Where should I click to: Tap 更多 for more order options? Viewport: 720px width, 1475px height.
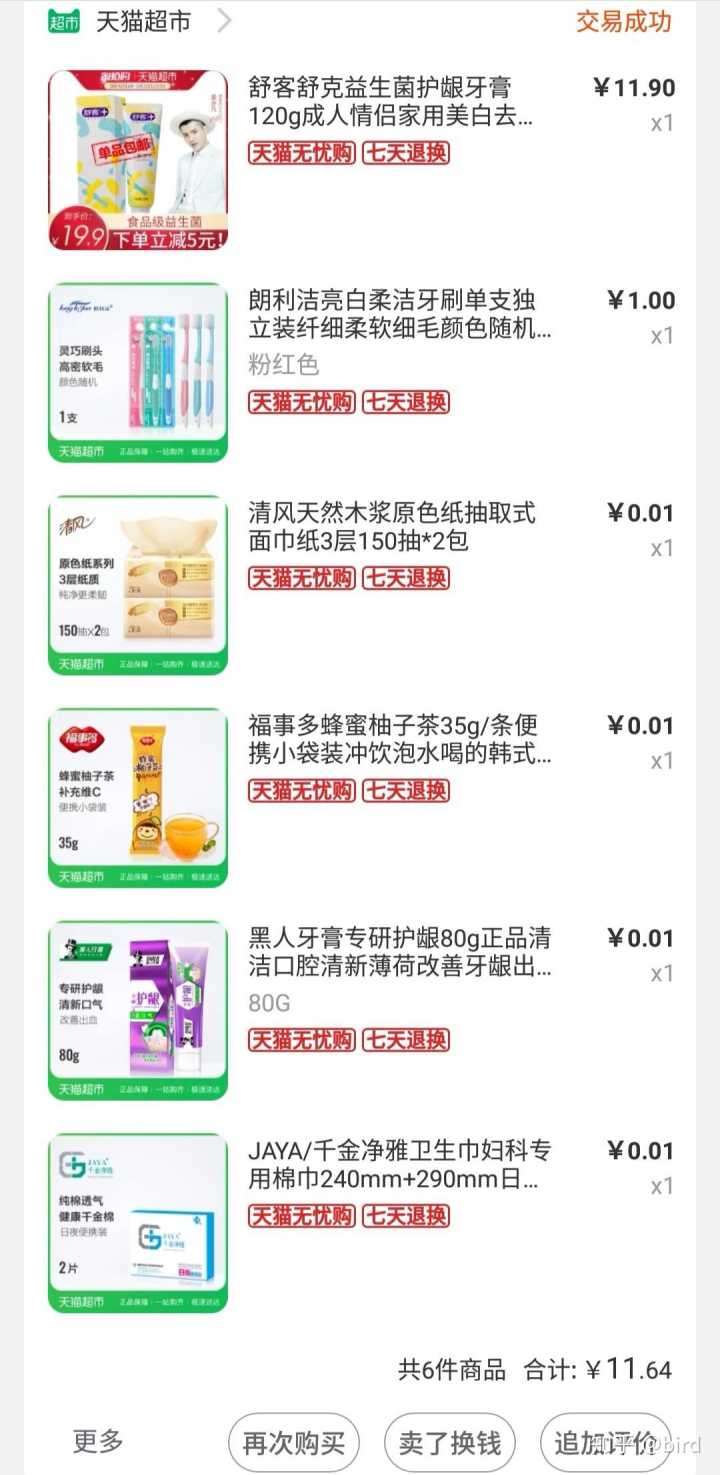coord(98,1441)
